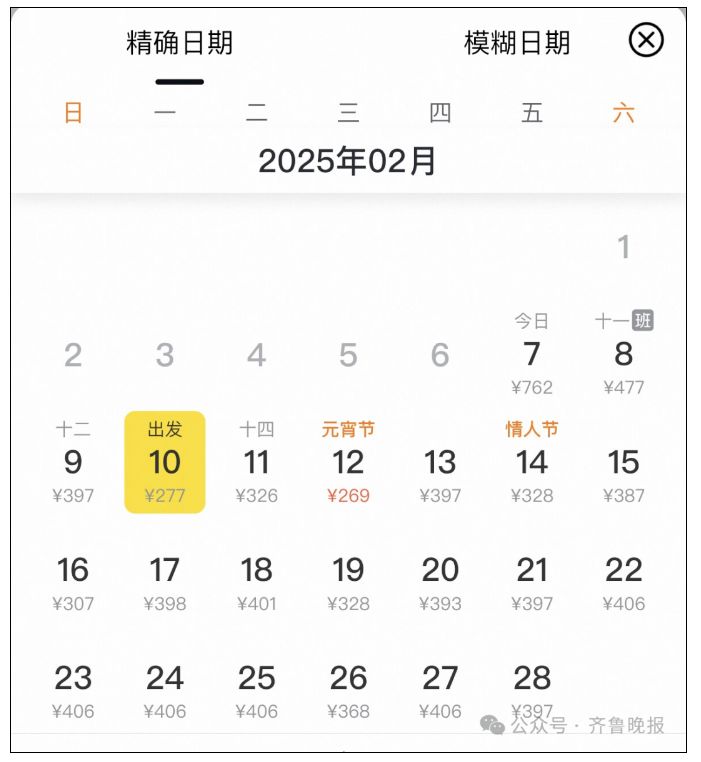Select February 11 priced ¥326
701x762 pixels.
point(257,463)
